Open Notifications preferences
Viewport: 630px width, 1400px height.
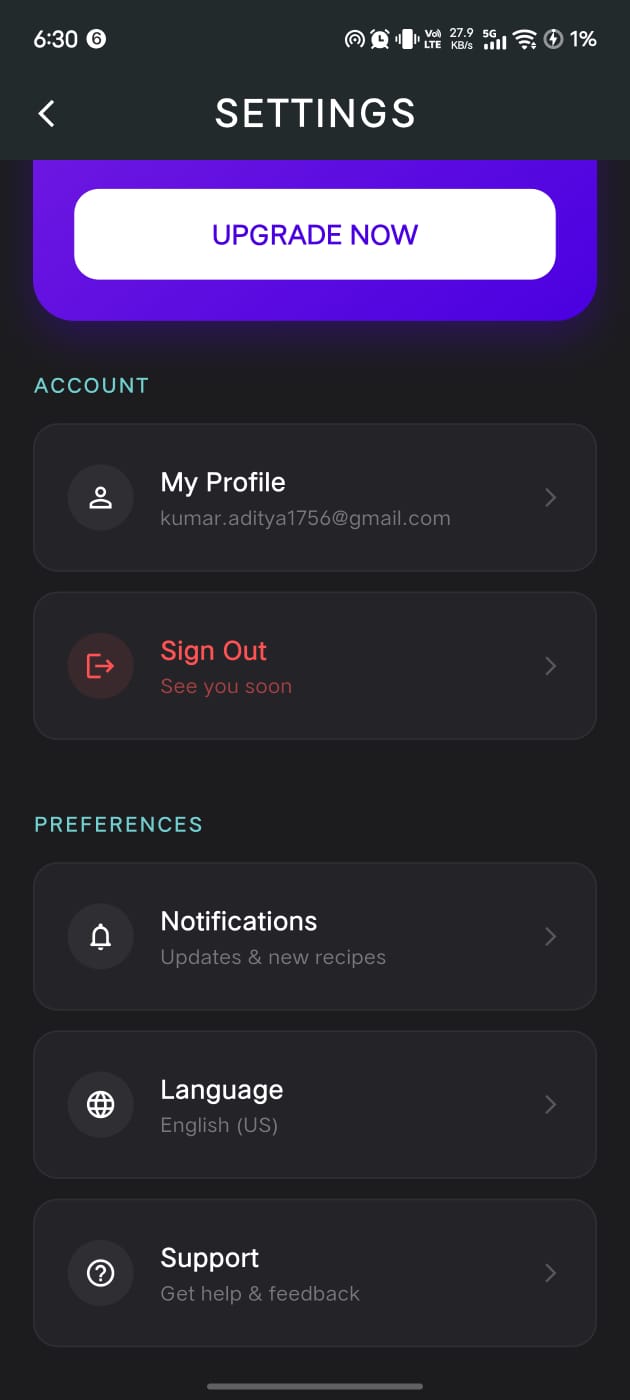tap(314, 936)
